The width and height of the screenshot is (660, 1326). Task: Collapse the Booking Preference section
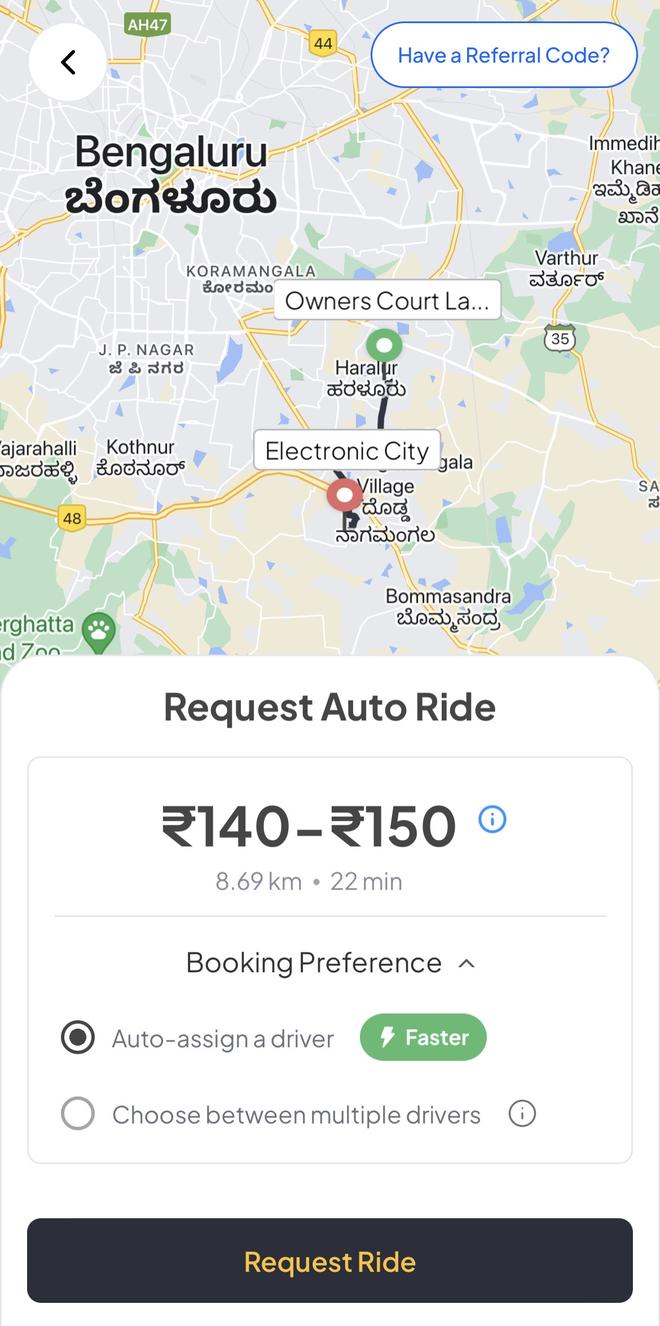click(466, 963)
